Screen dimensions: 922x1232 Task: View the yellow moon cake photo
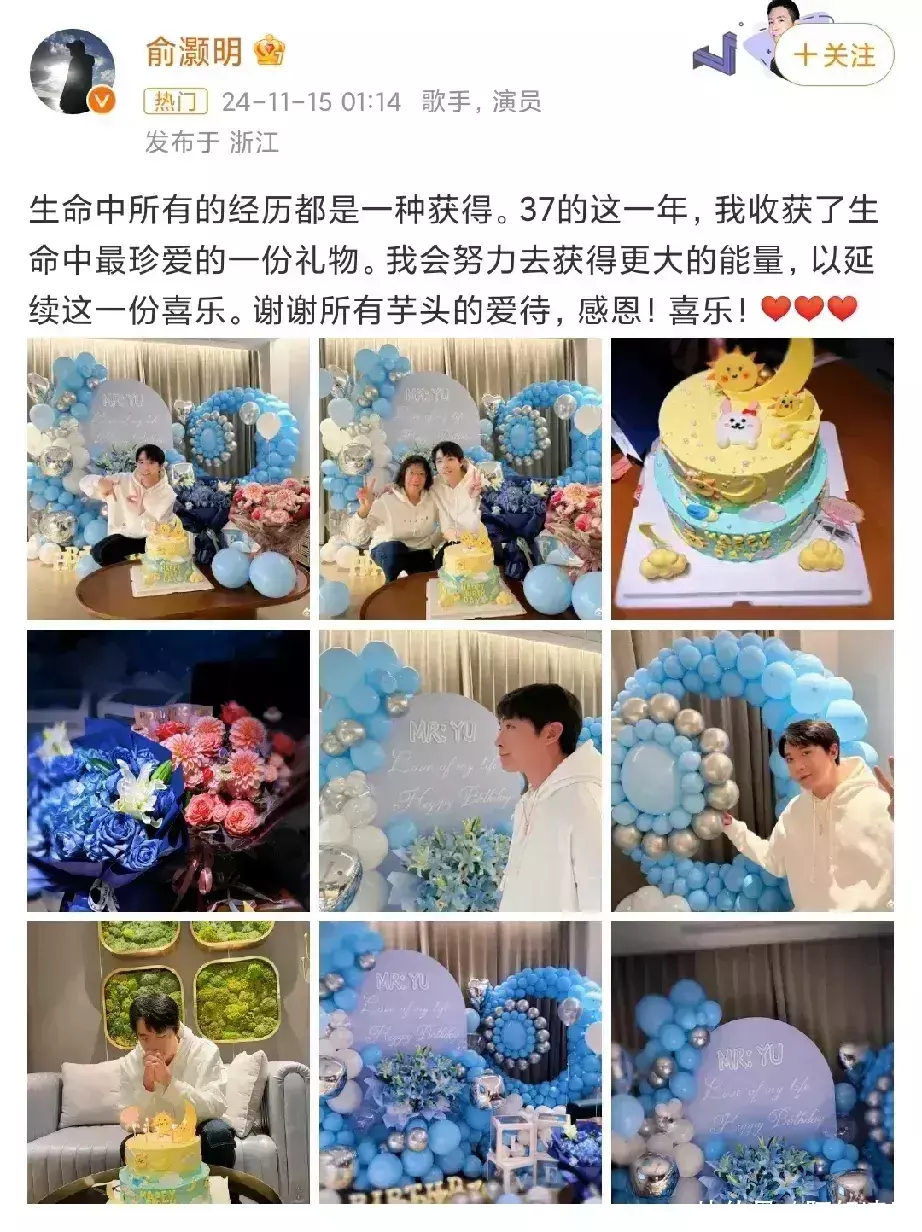tap(752, 479)
